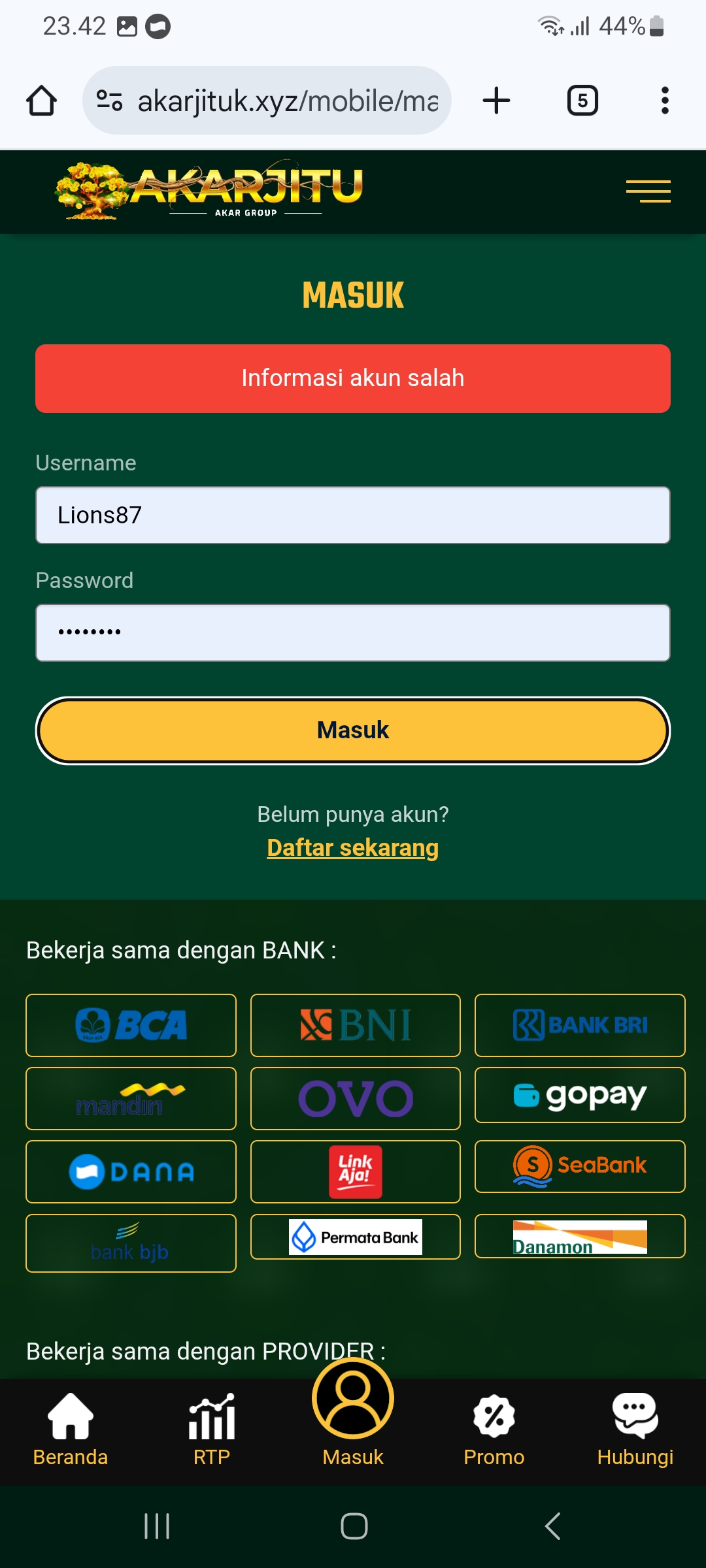Go back with the system back button
This screenshot has height=1568, width=706.
point(552,1526)
